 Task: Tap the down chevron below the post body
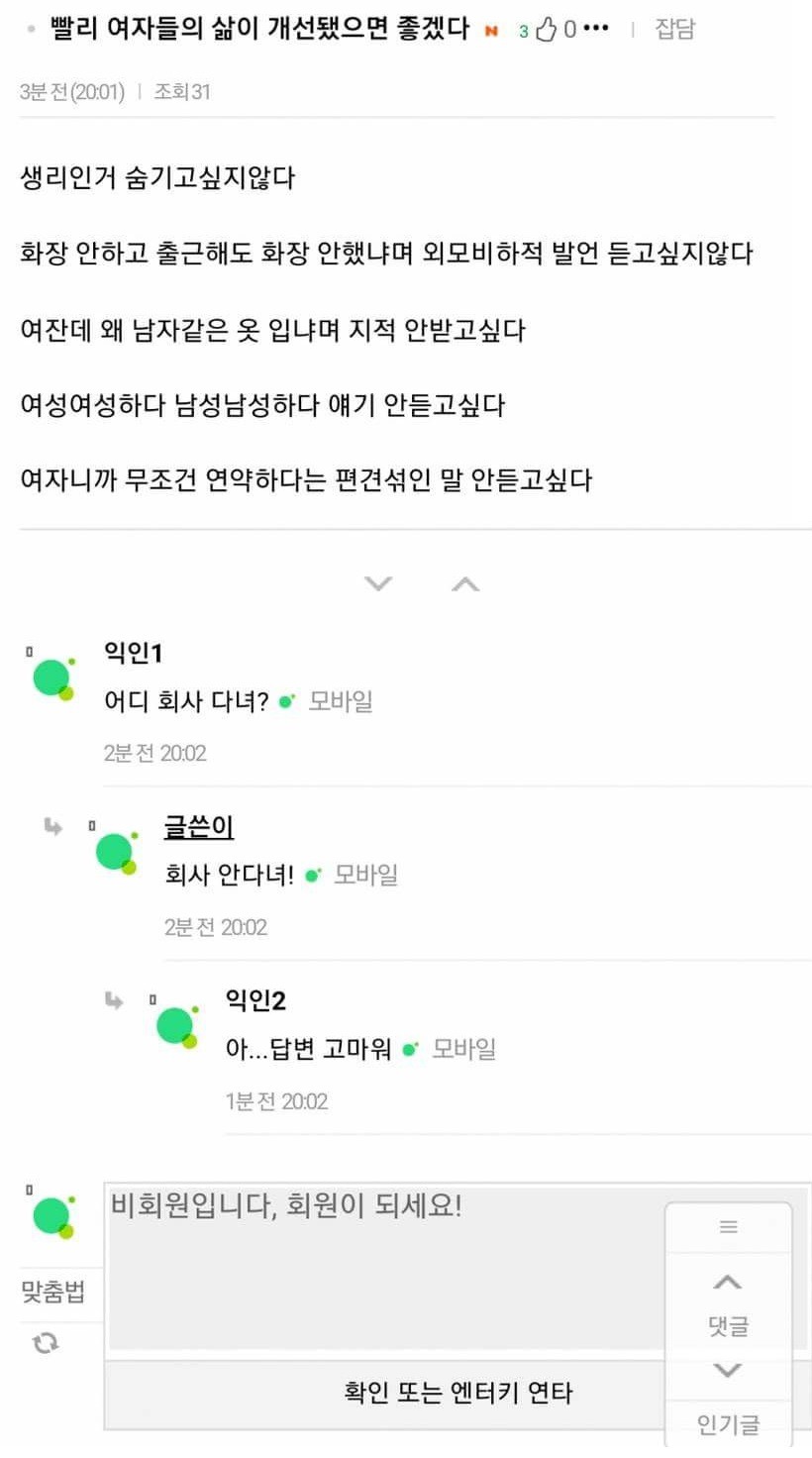coord(378,583)
